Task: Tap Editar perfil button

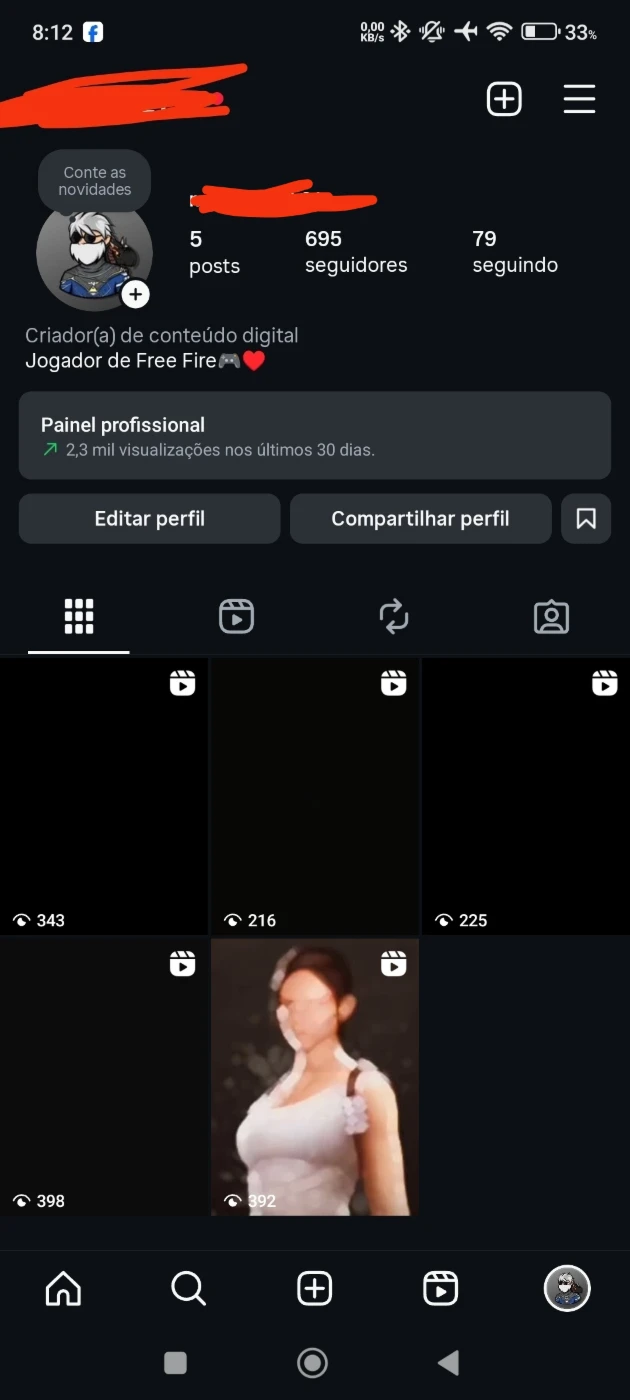Action: coord(149,519)
